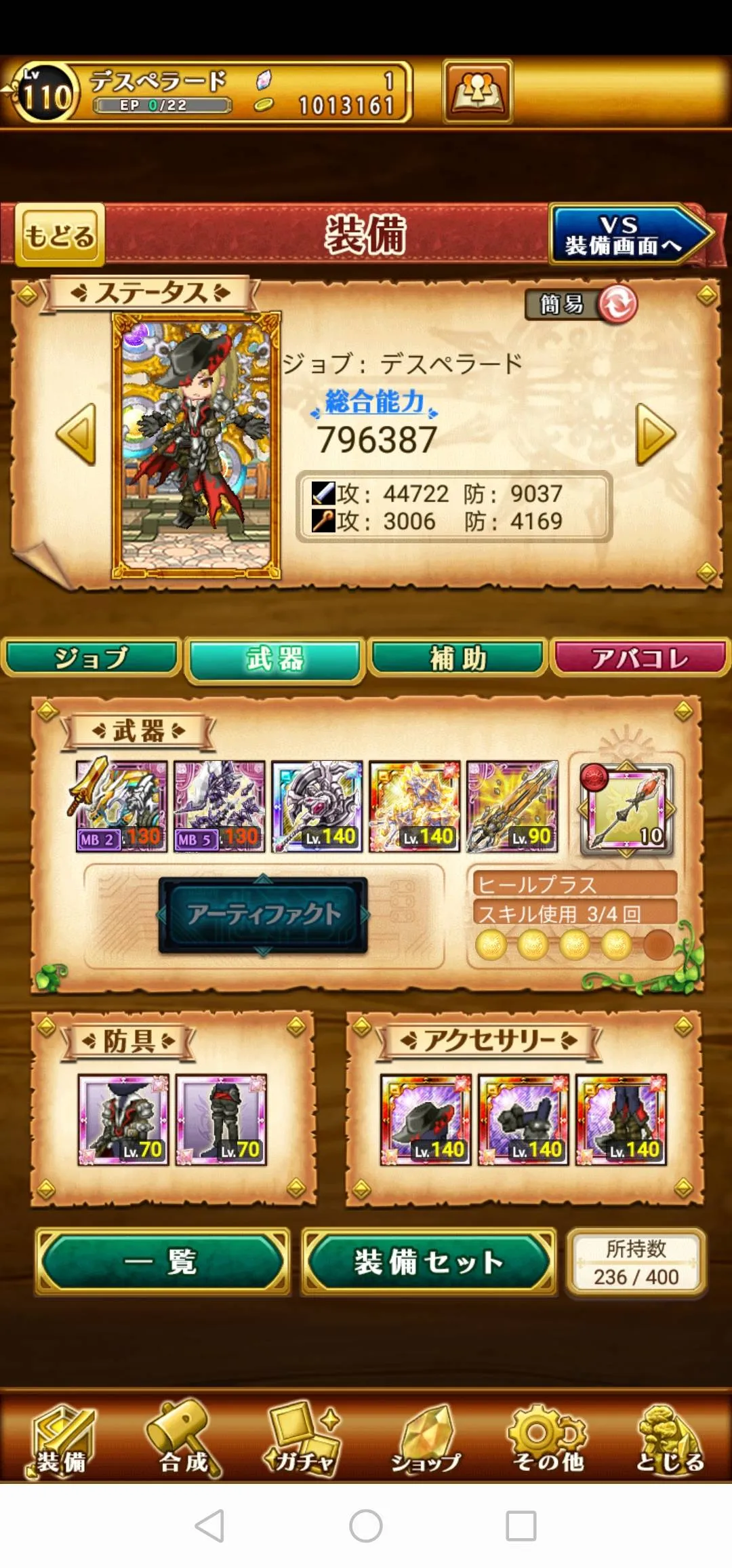Select the MB 2 weapon slot
Screen dimensions: 732x1568
click(x=121, y=806)
